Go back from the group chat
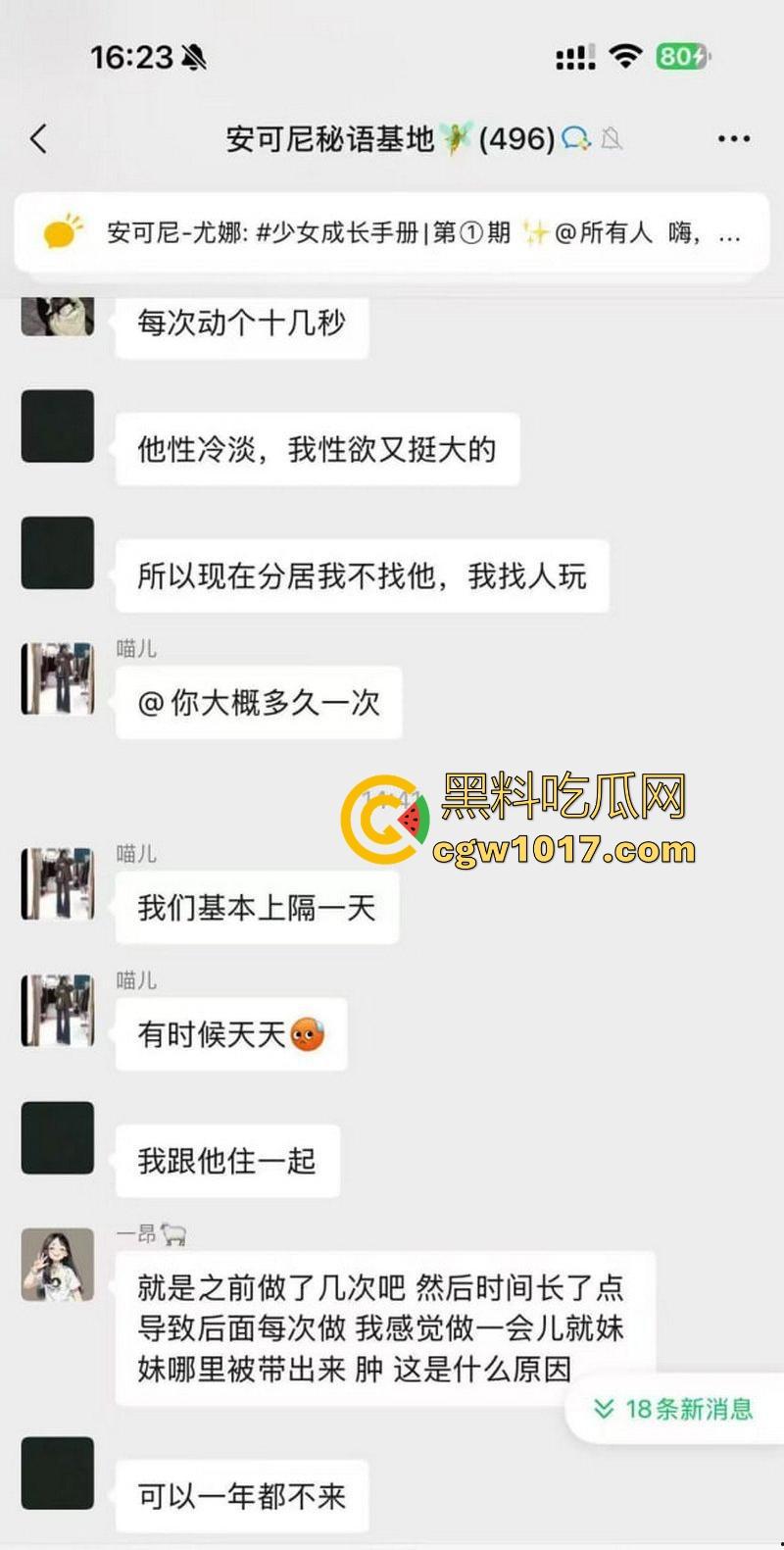This screenshot has height=1550, width=784. tap(39, 139)
